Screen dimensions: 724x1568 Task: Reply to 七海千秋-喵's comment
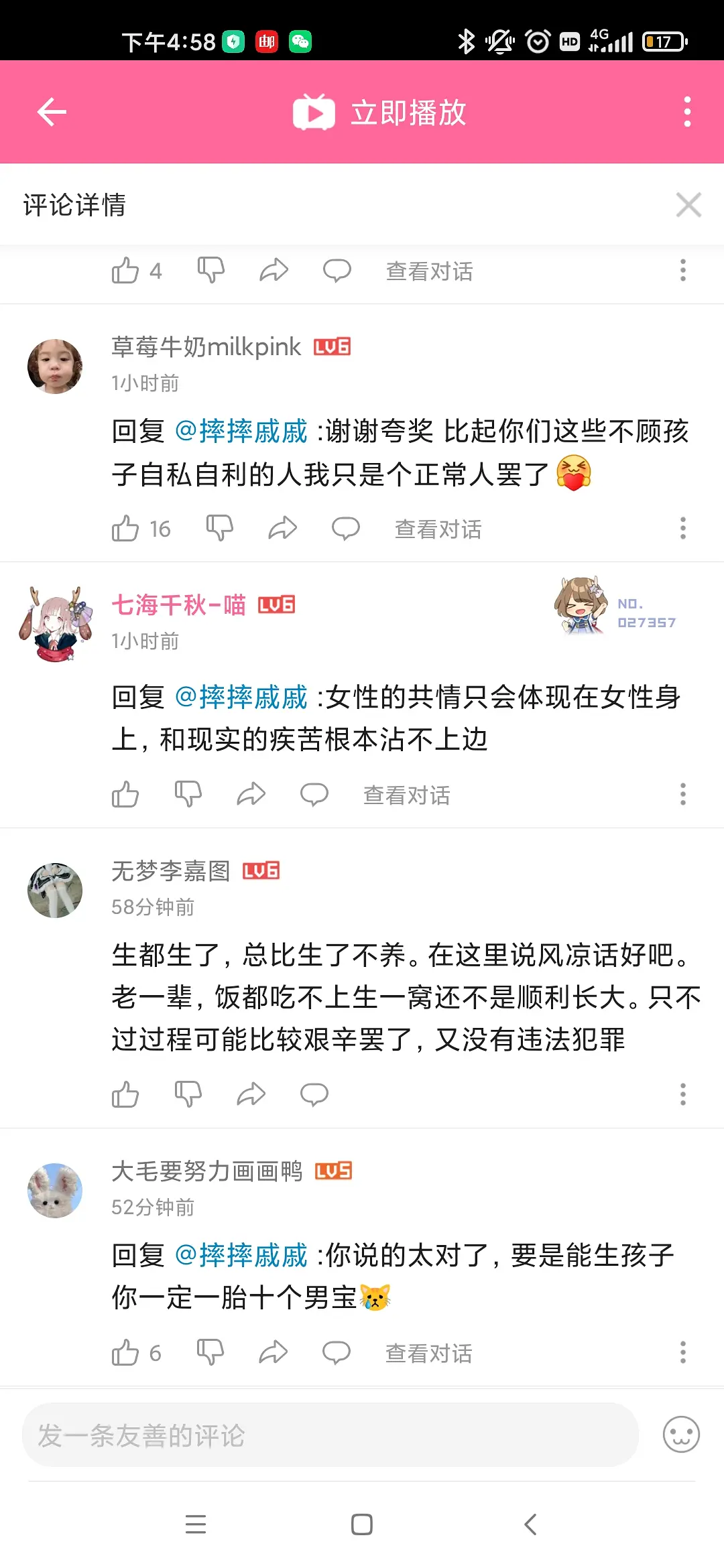314,795
